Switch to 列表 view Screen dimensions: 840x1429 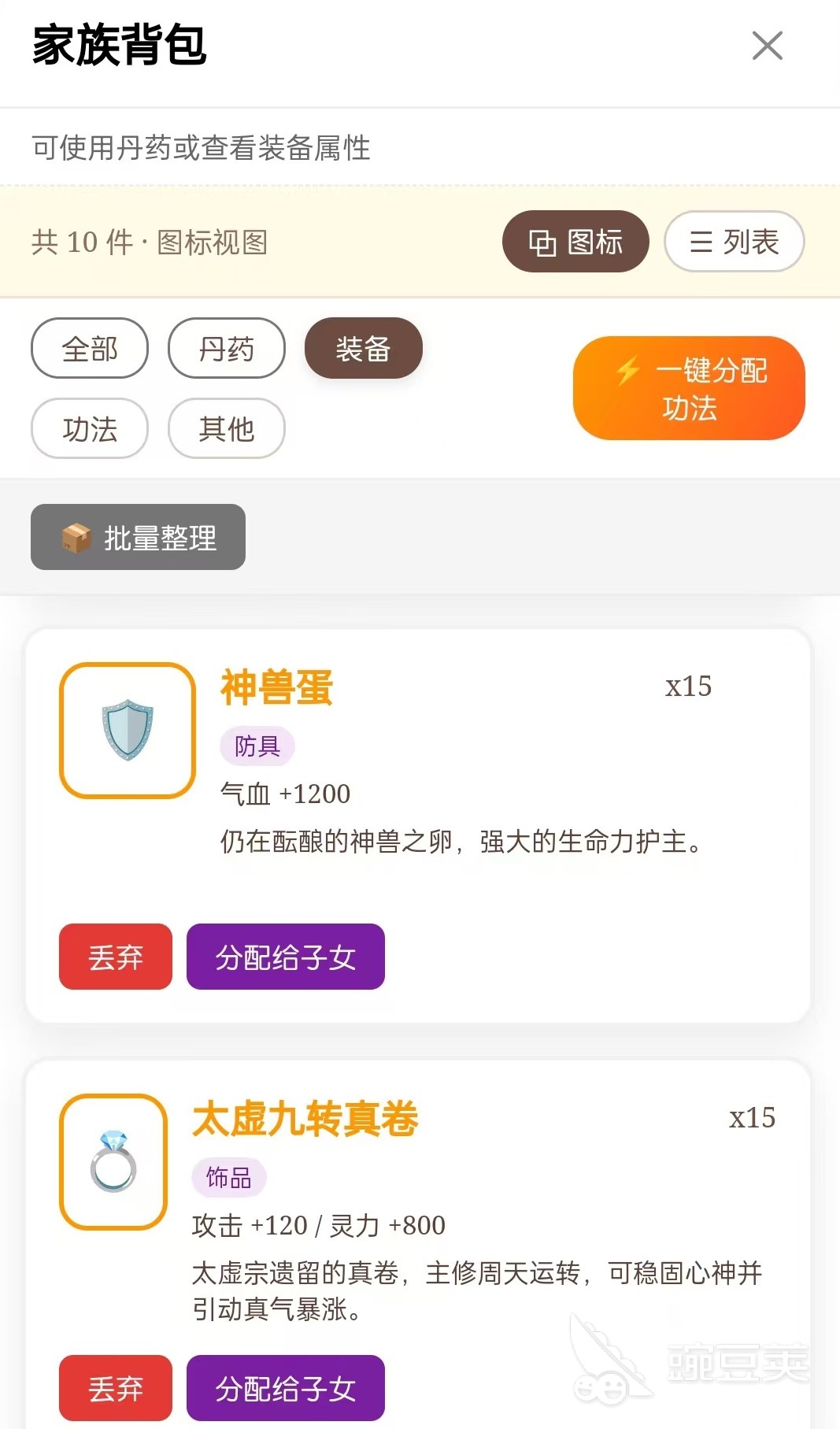coord(734,242)
